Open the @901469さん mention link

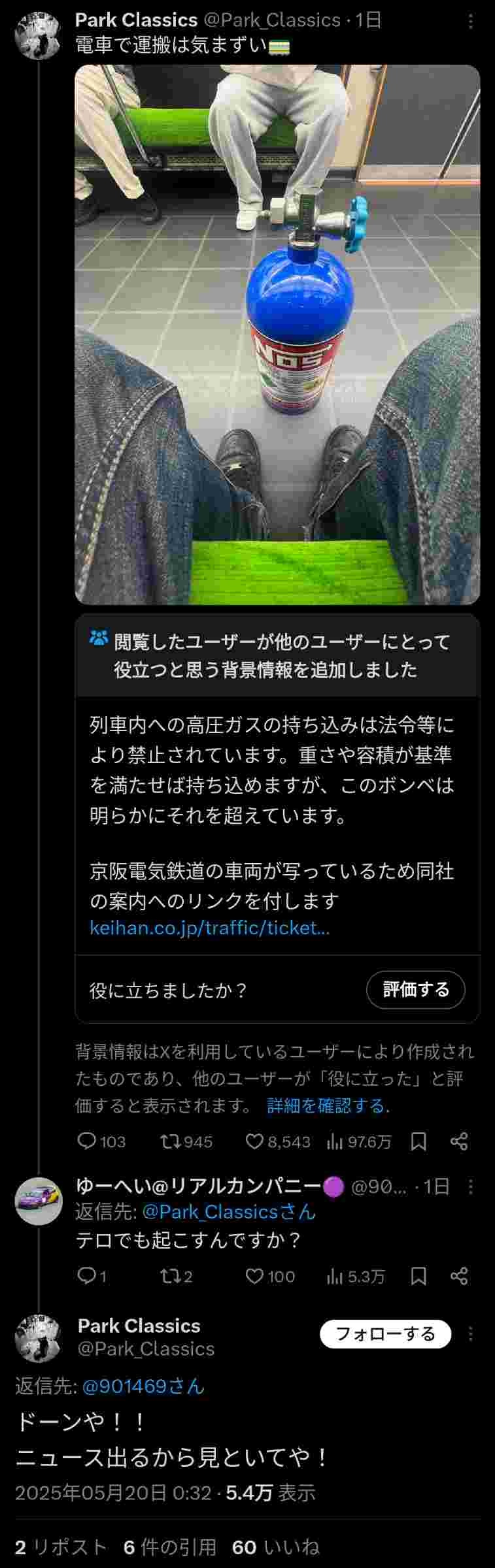click(143, 1386)
